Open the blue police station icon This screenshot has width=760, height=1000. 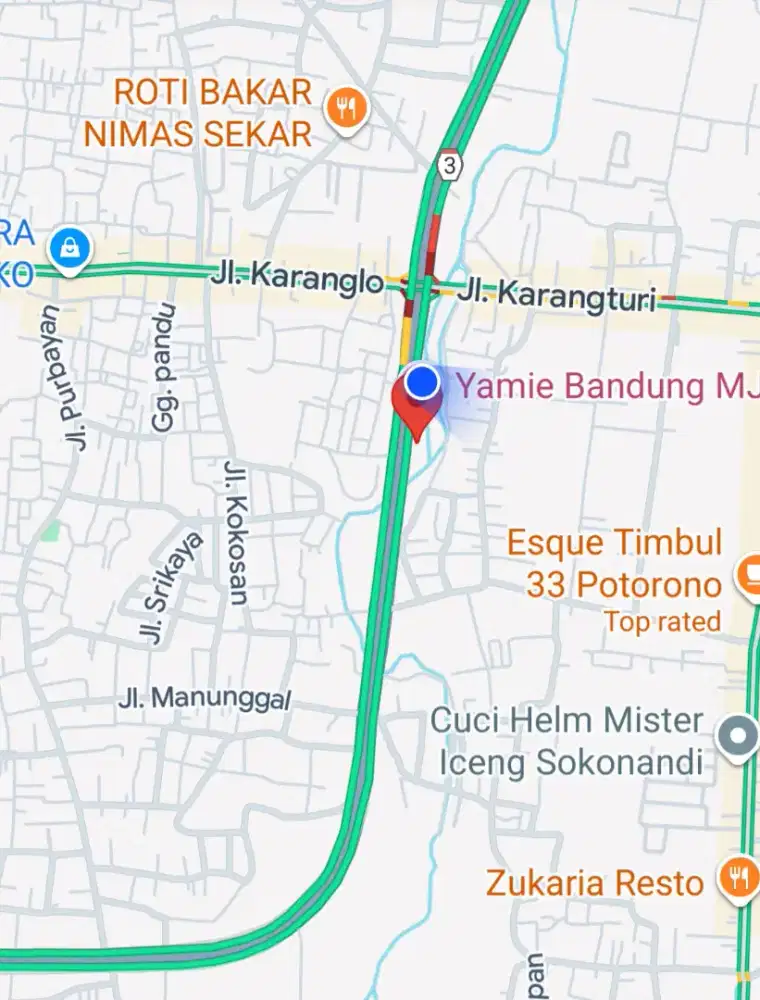point(68,246)
